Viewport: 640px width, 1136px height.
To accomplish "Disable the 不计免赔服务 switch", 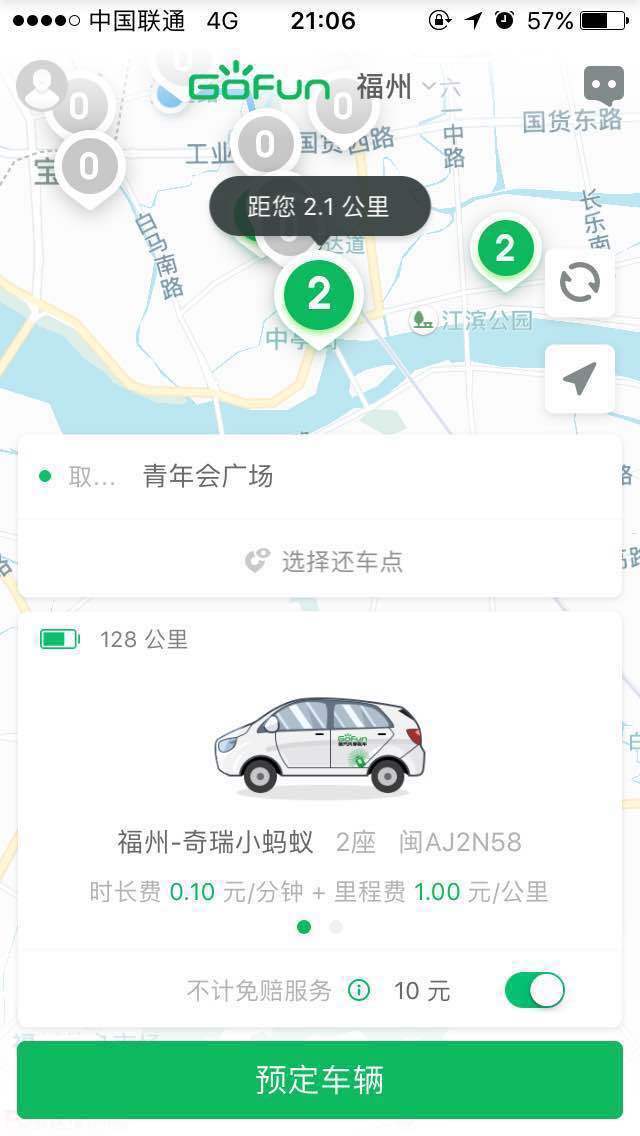I will 534,990.
